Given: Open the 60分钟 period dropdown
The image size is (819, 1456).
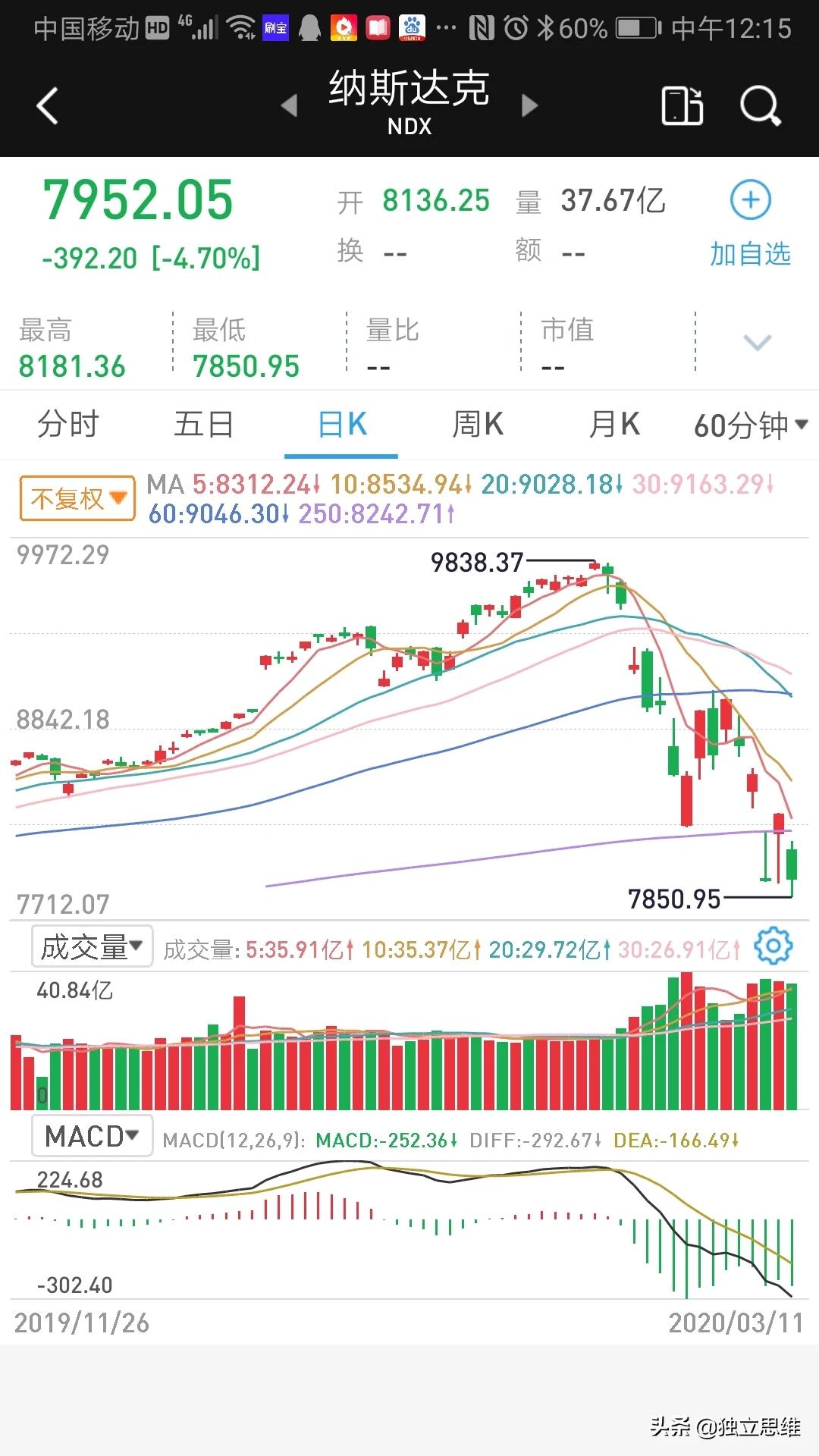Looking at the screenshot, I should tap(751, 425).
